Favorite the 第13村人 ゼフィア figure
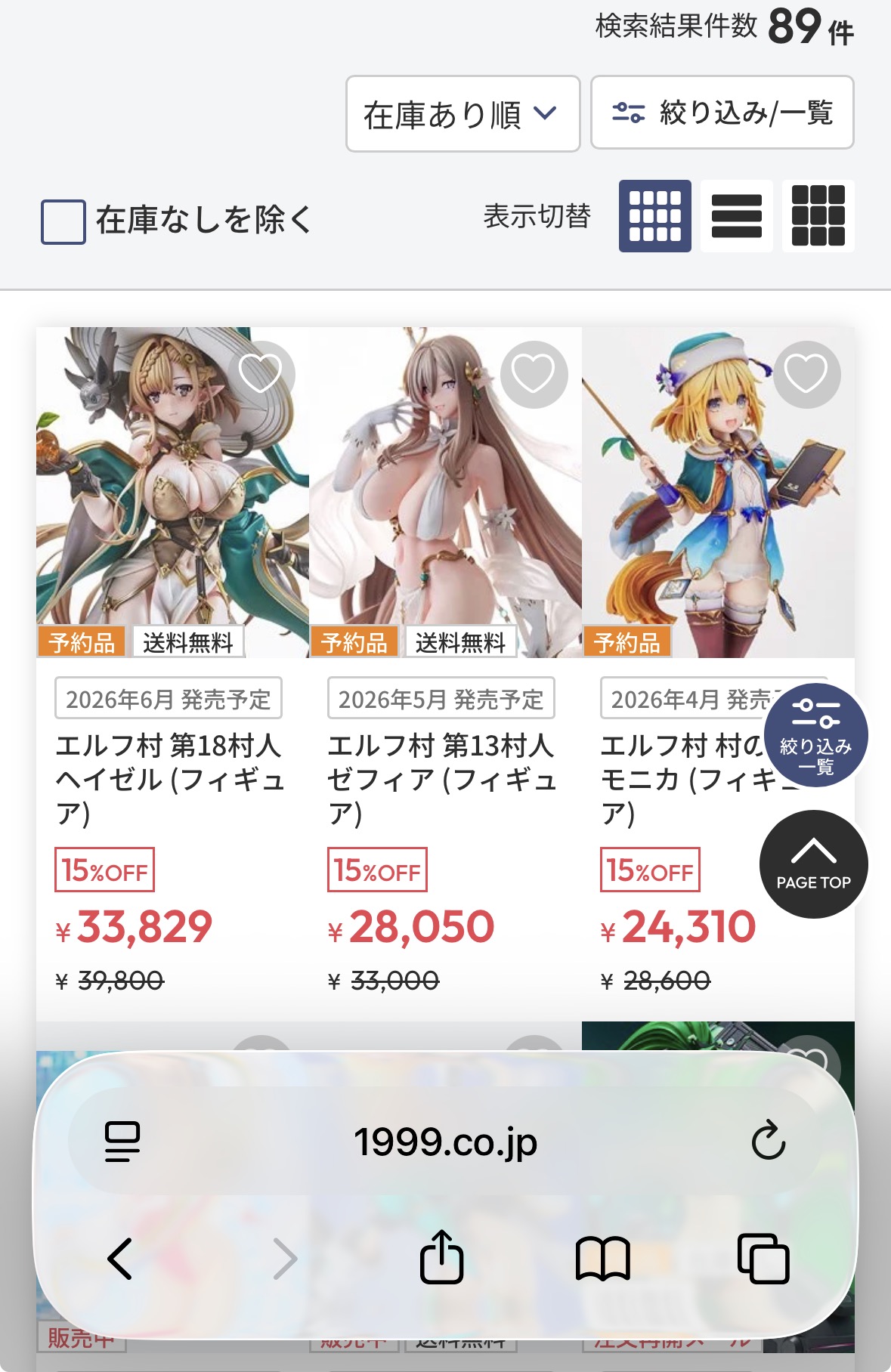Viewport: 891px width, 1372px height. (x=534, y=374)
